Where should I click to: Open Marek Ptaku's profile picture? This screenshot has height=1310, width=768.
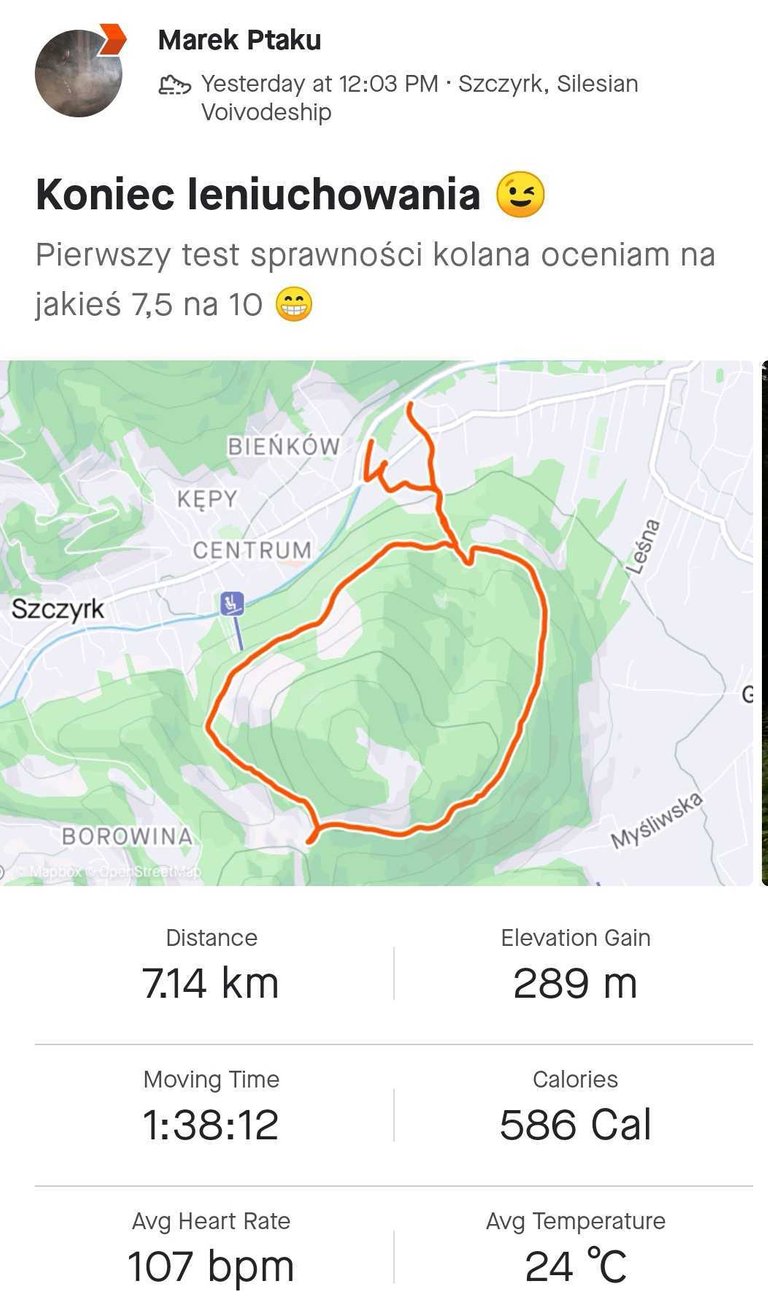tap(78, 72)
